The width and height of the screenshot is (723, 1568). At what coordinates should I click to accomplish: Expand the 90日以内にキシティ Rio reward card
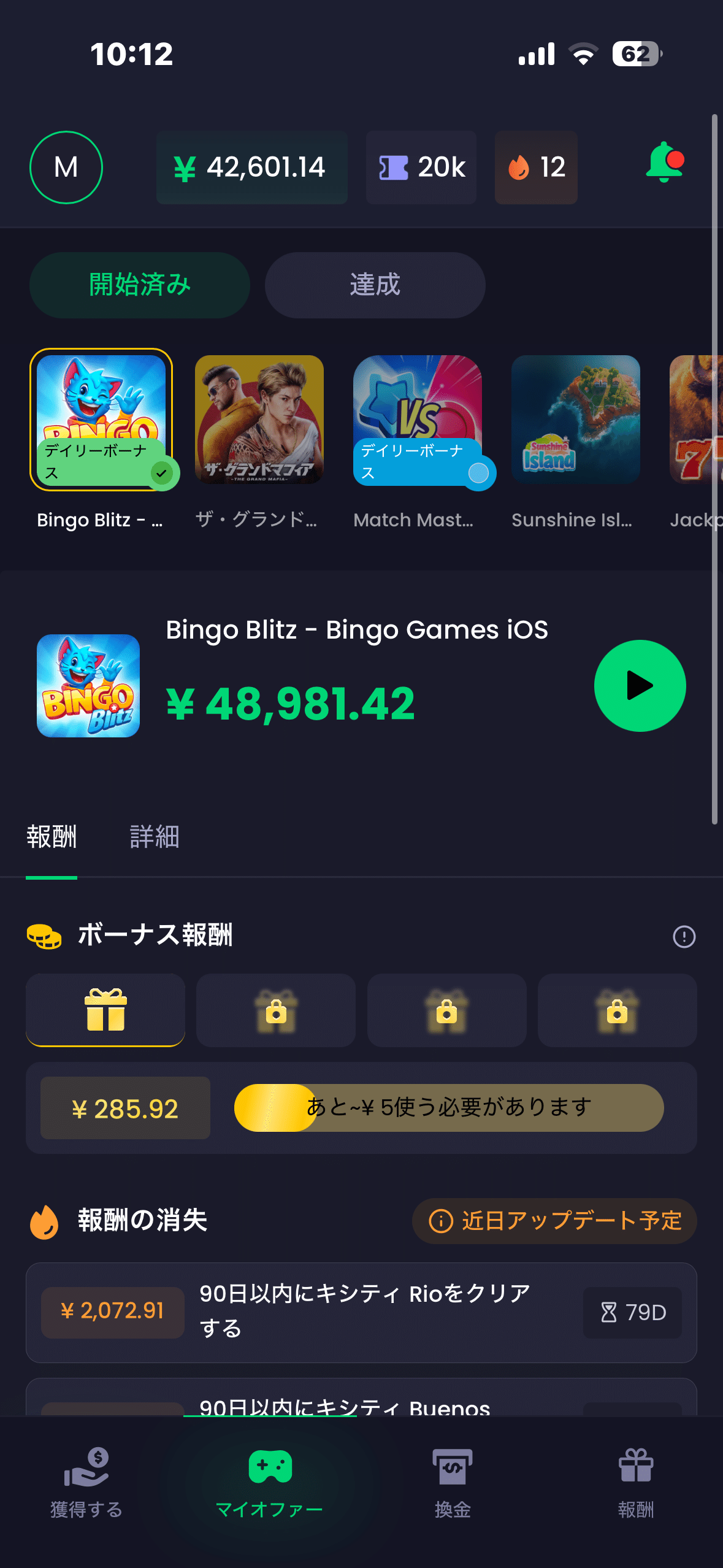tap(361, 1313)
